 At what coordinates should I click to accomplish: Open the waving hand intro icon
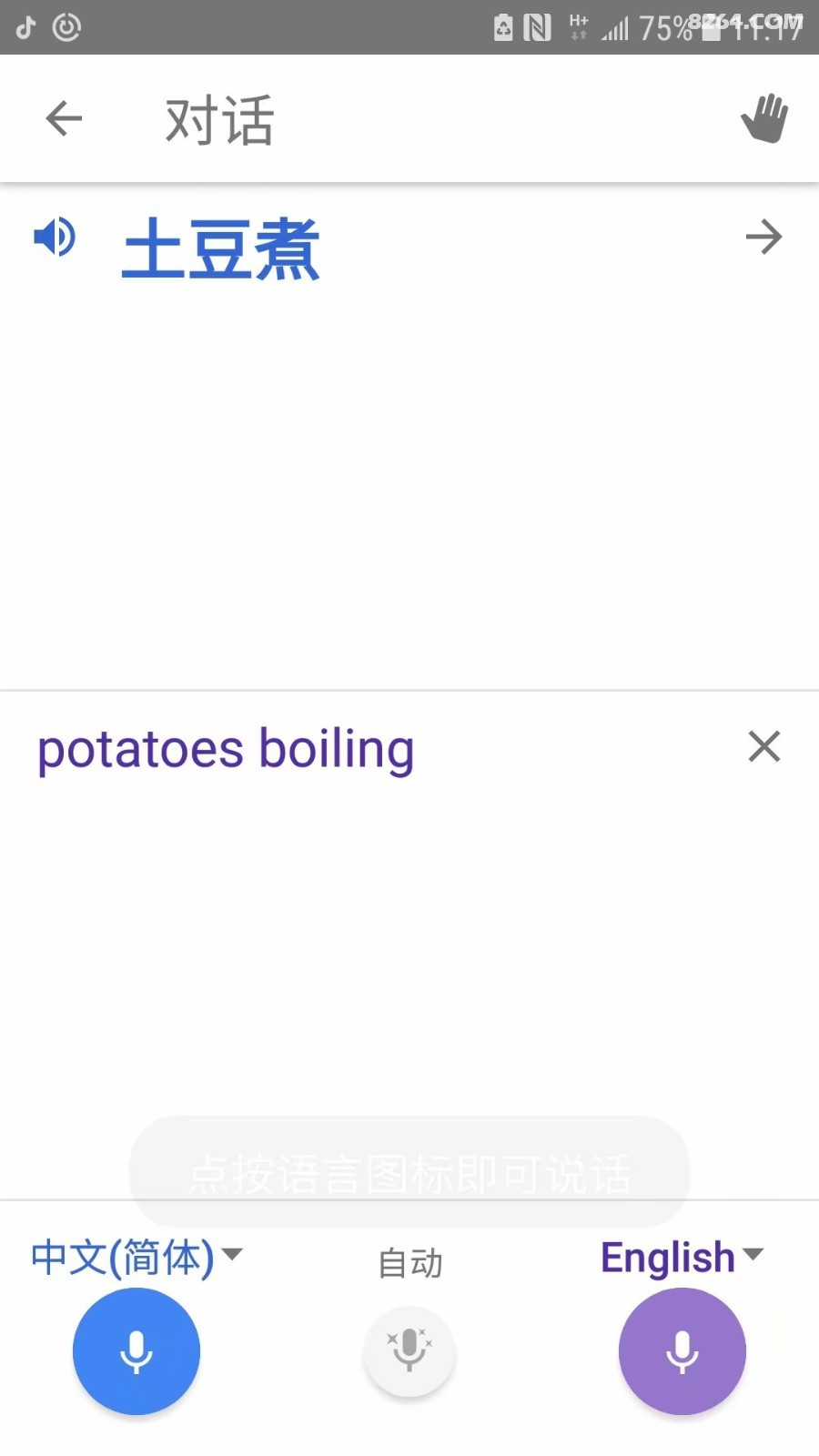(764, 118)
